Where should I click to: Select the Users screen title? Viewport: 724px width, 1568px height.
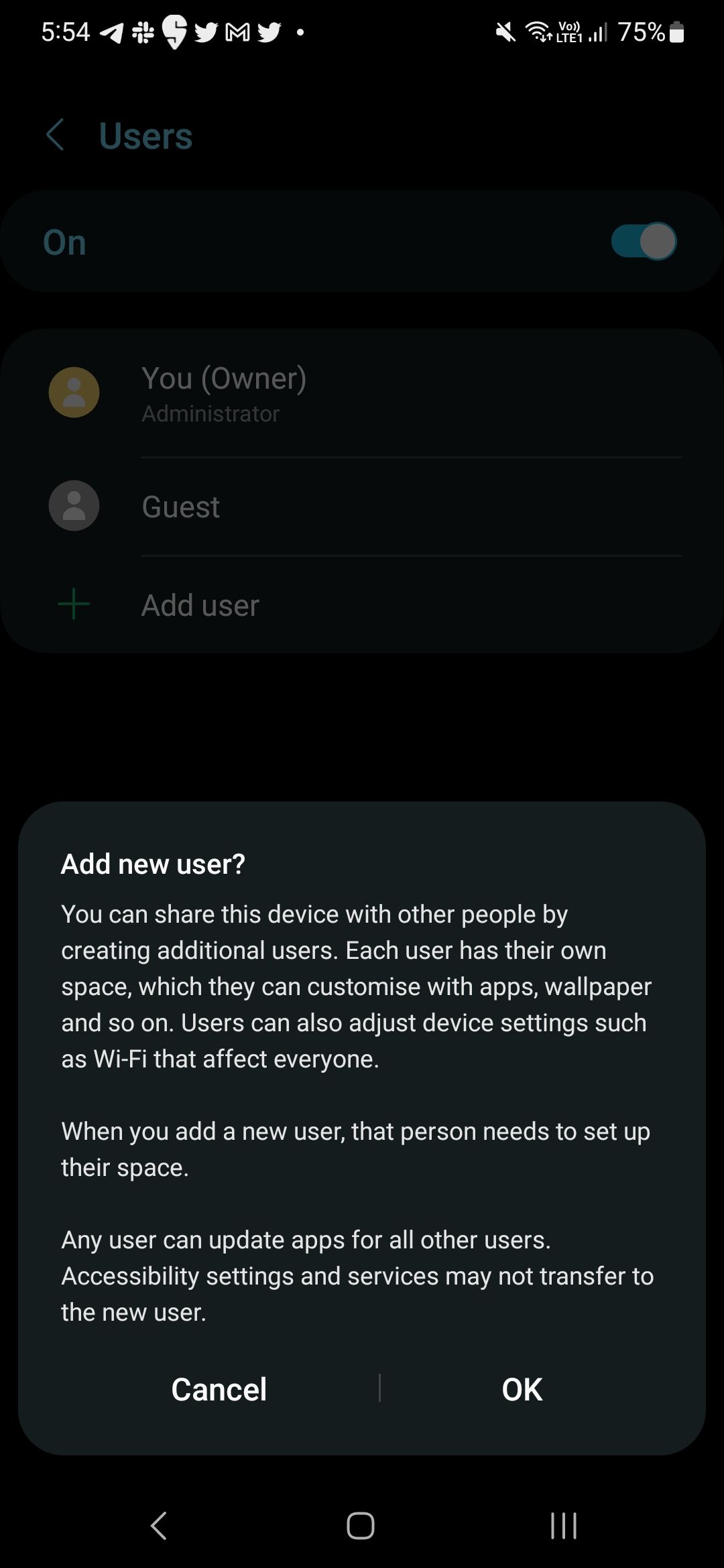click(x=144, y=135)
